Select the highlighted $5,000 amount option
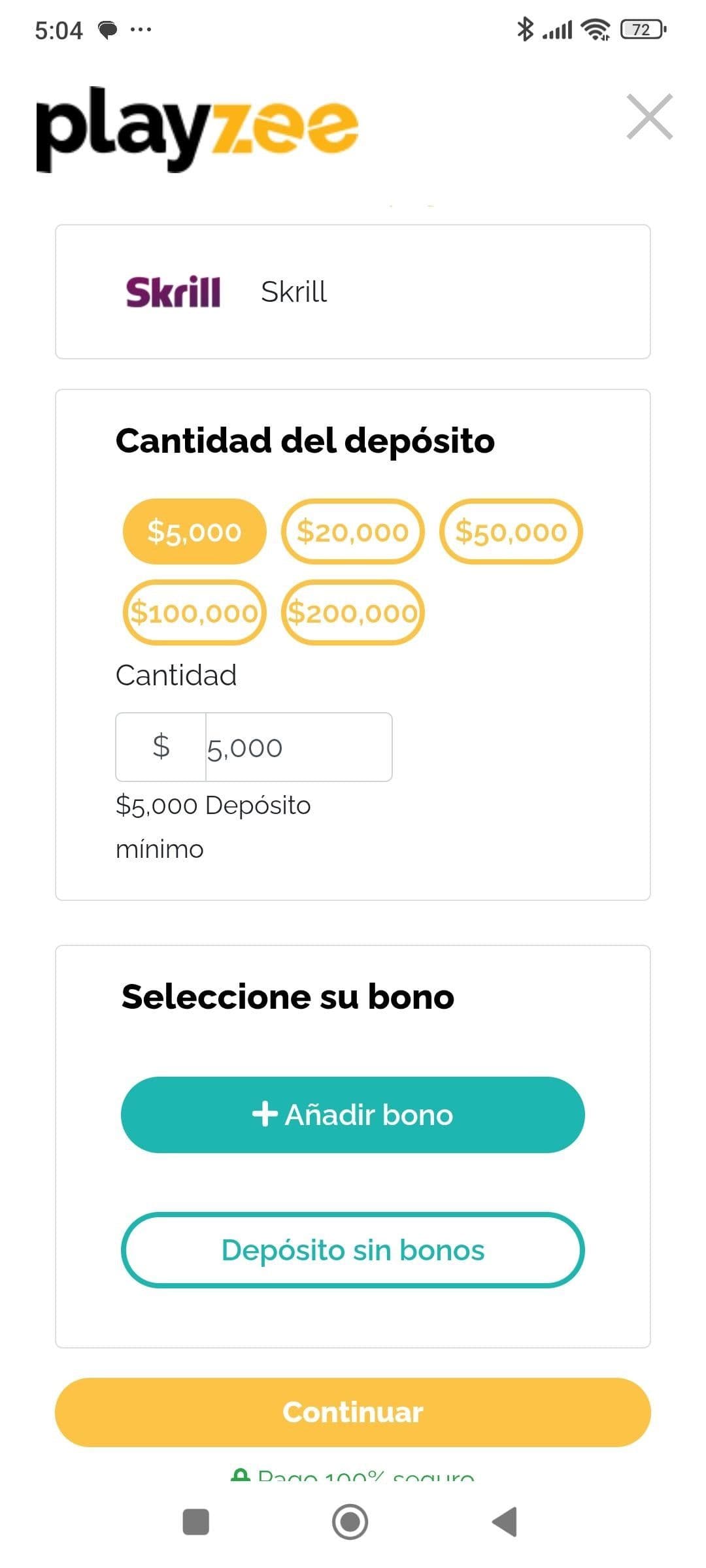Image resolution: width=706 pixels, height=1568 pixels. (x=193, y=531)
